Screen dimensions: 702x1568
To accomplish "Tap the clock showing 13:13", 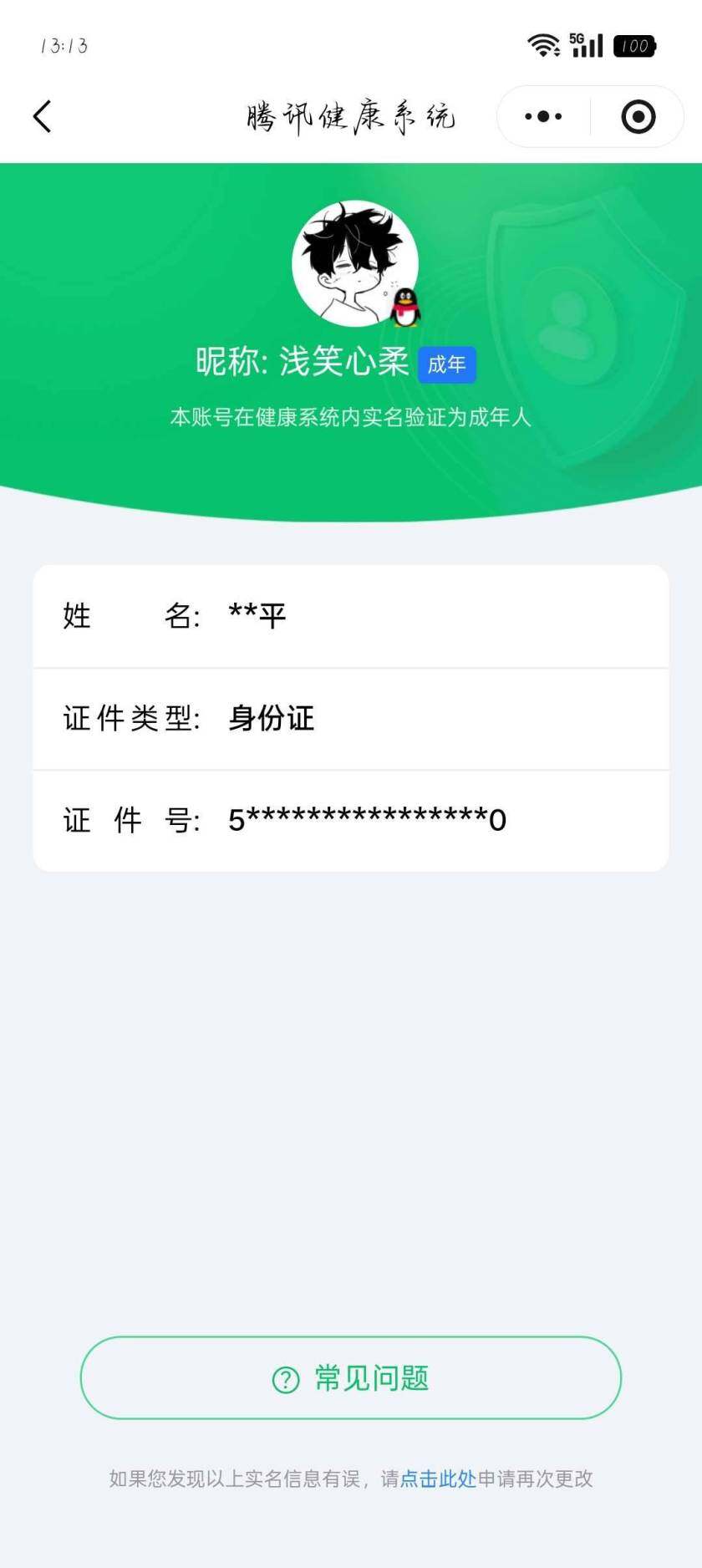I will tap(64, 46).
